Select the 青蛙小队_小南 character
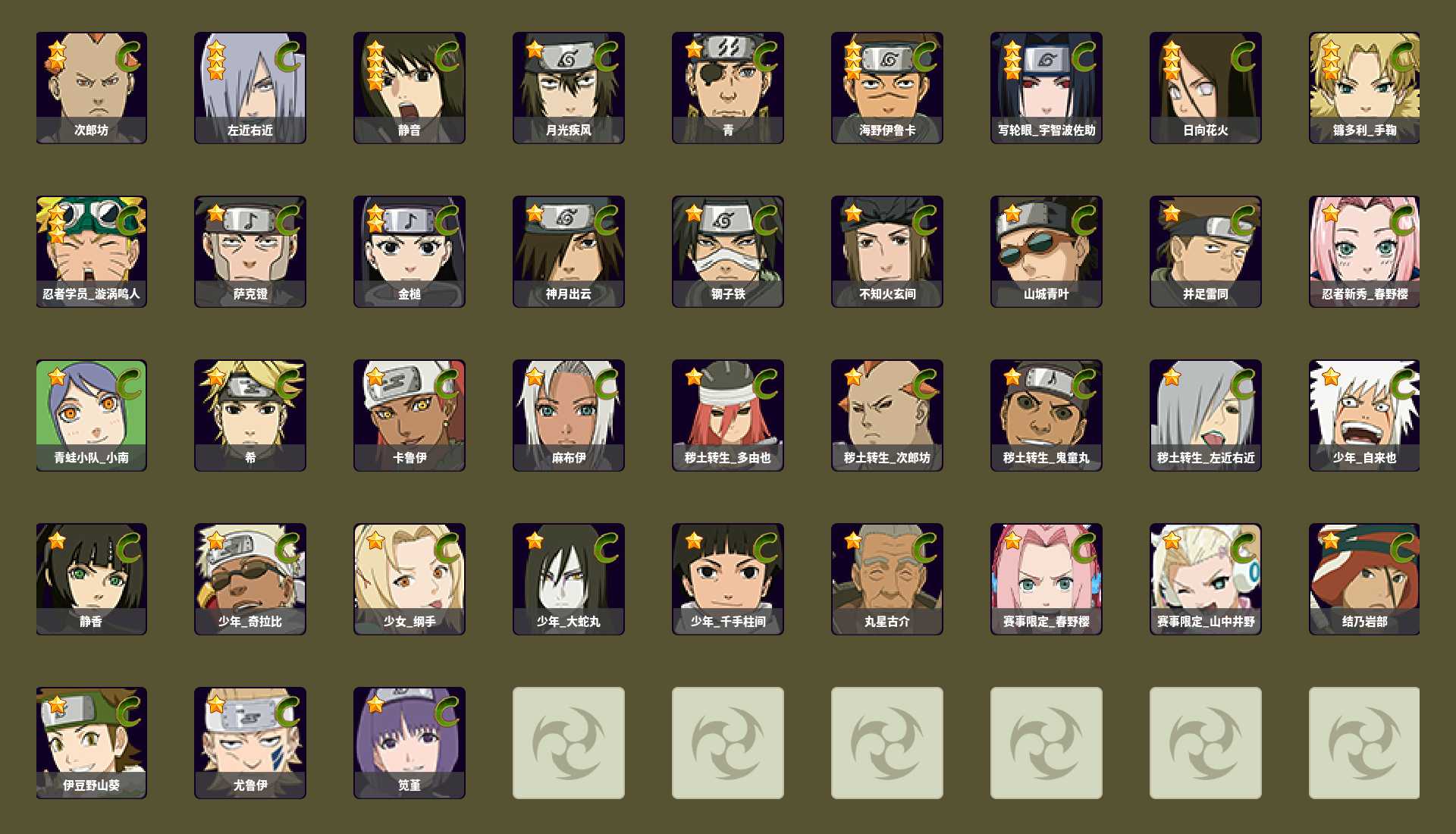 91,415
